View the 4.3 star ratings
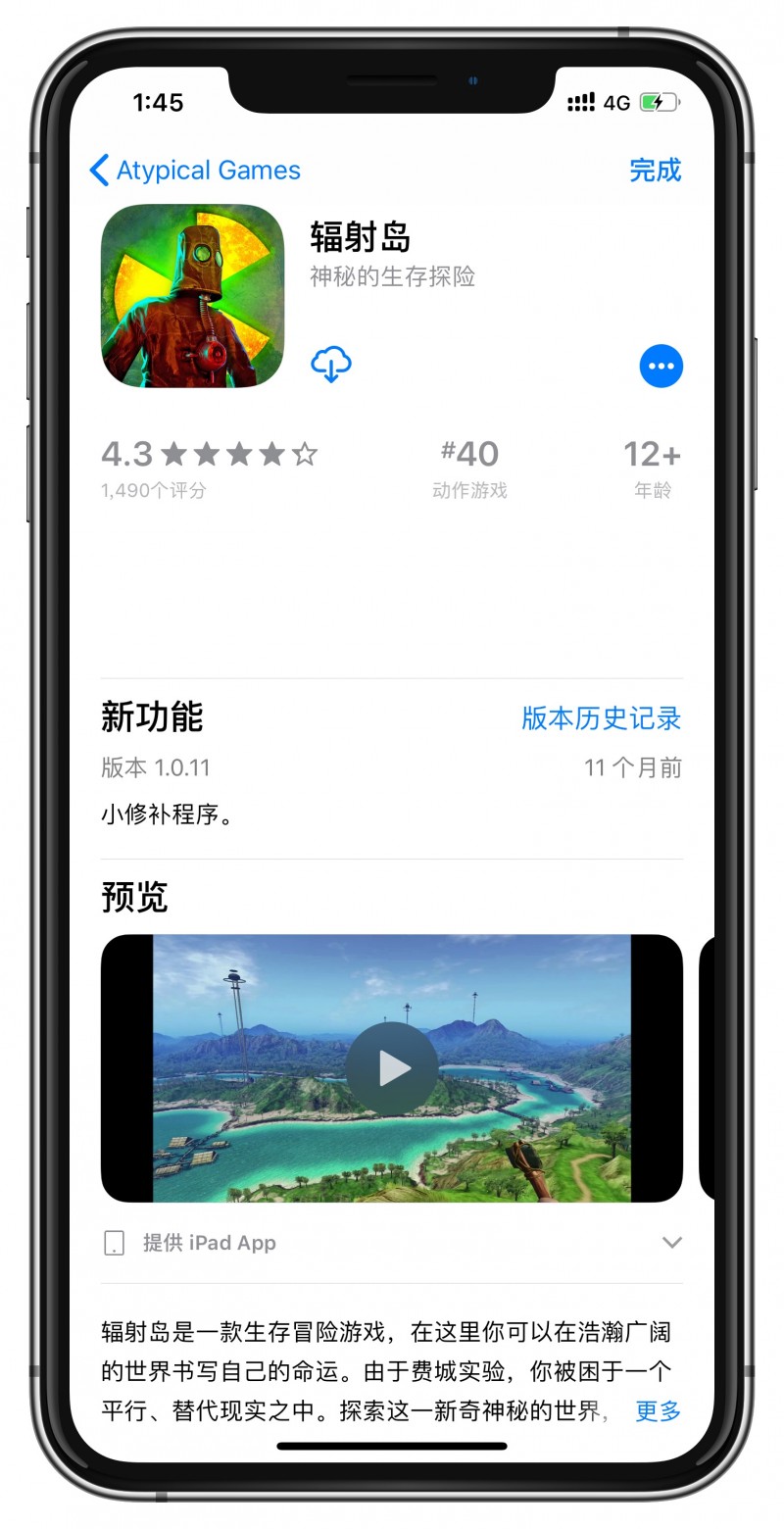Screen dimensions: 784x1529 coord(209,466)
